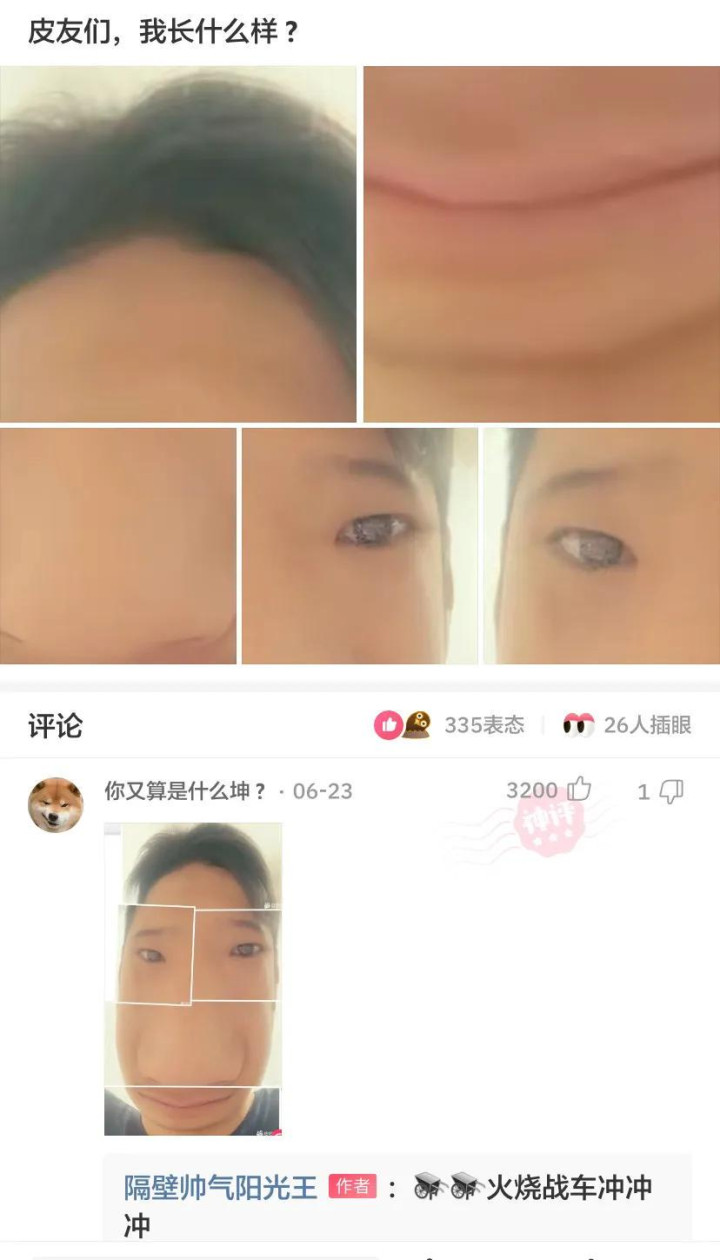Screen dimensions: 720x1260
Task: Open the bottom-right eye photo tile
Action: [x=601, y=546]
